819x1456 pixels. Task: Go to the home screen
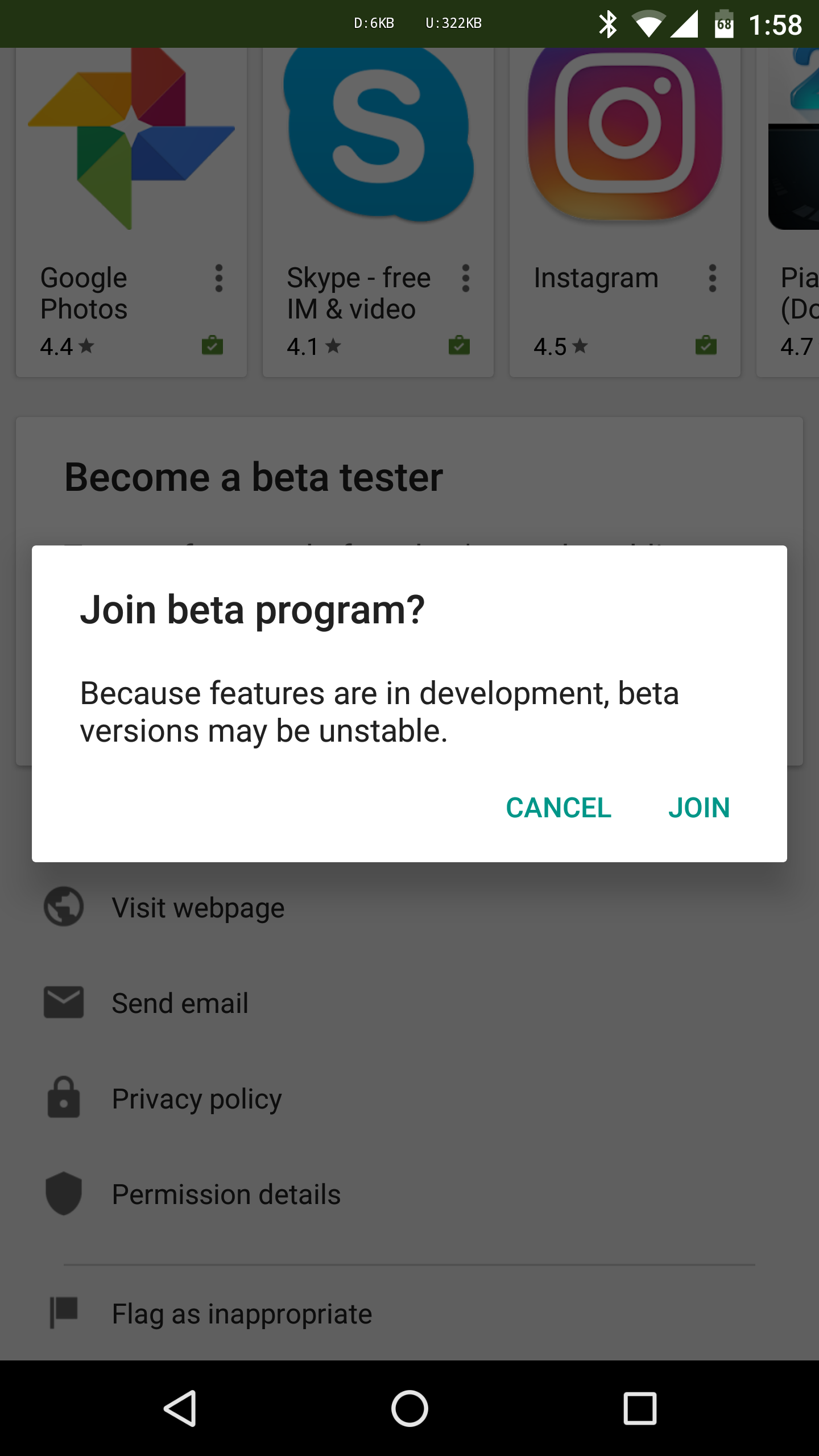(409, 1408)
